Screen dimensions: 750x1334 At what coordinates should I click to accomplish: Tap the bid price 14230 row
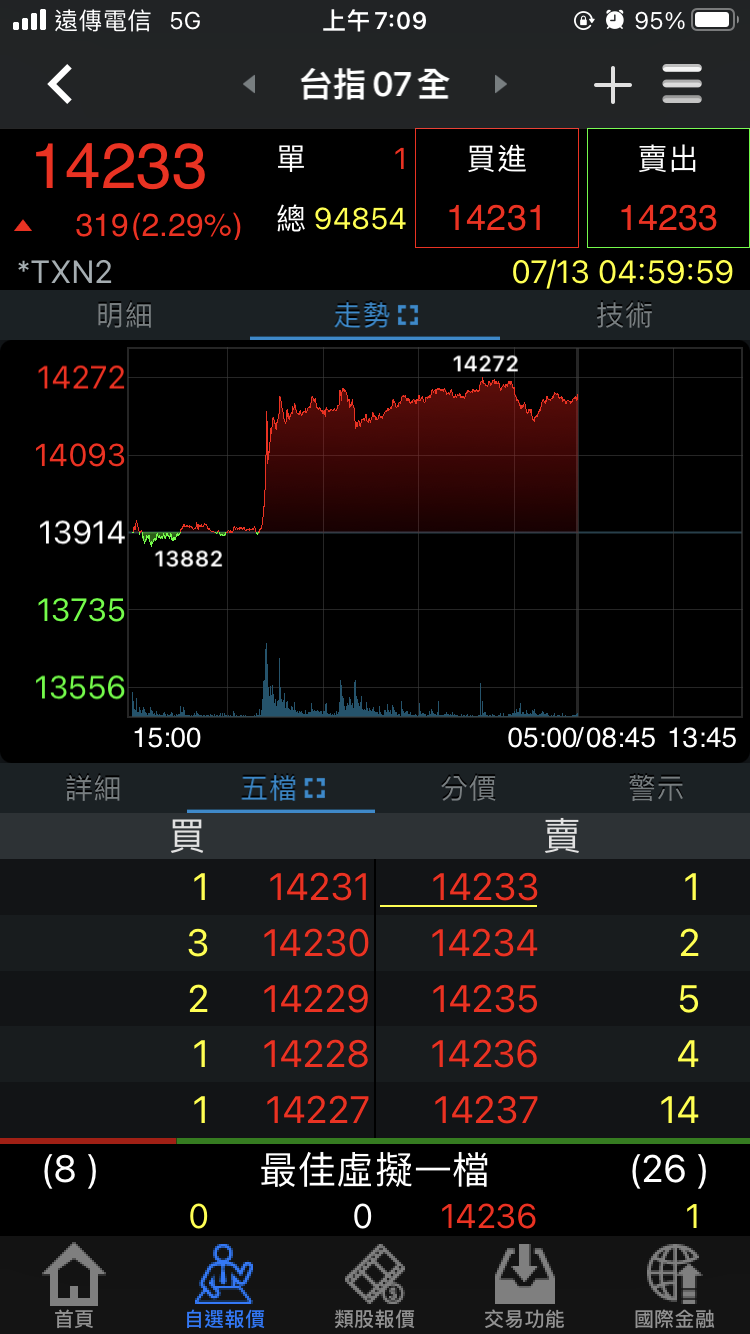click(x=187, y=943)
